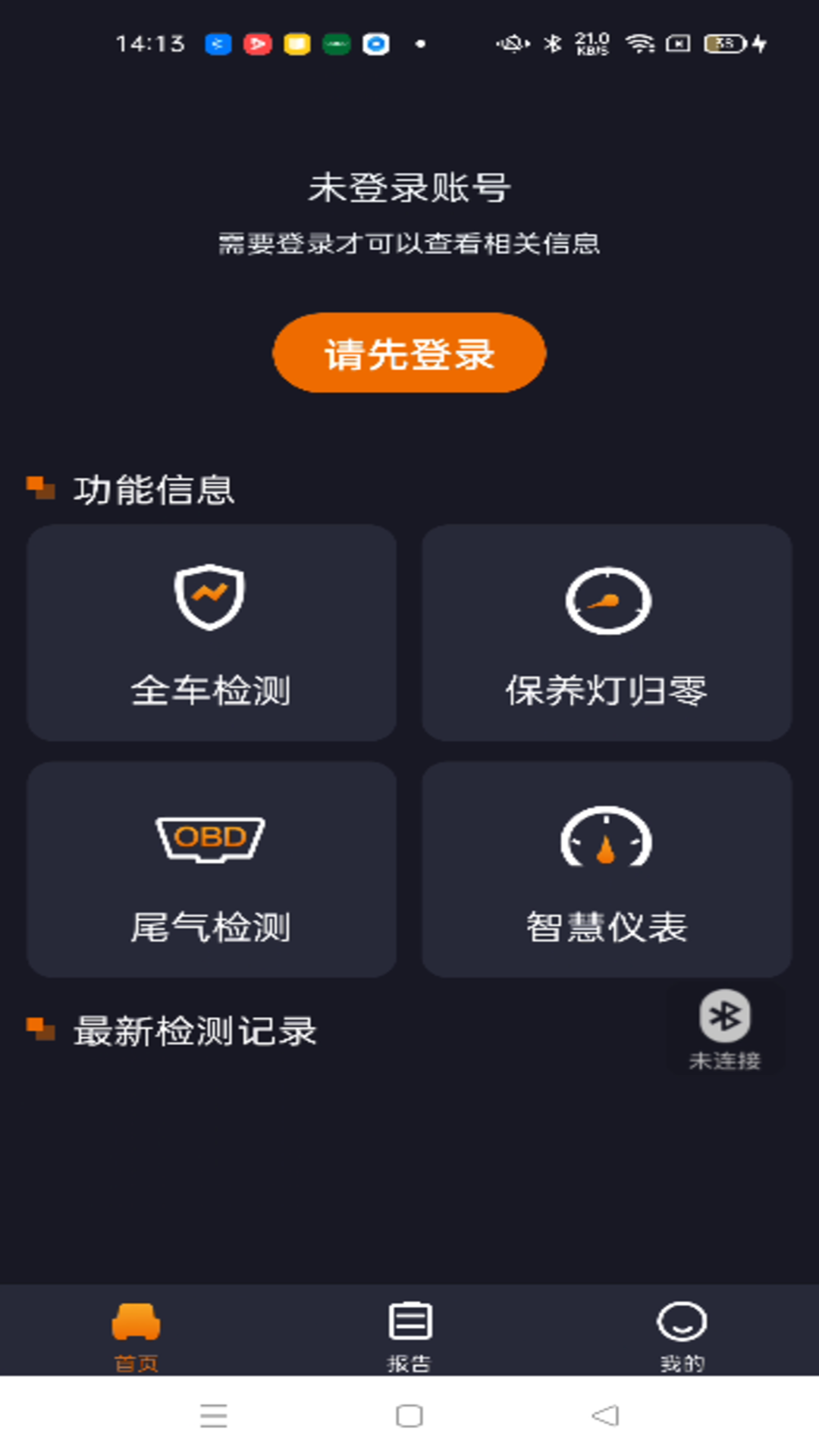Click the orange marker beside 最新检测记录

42,1030
